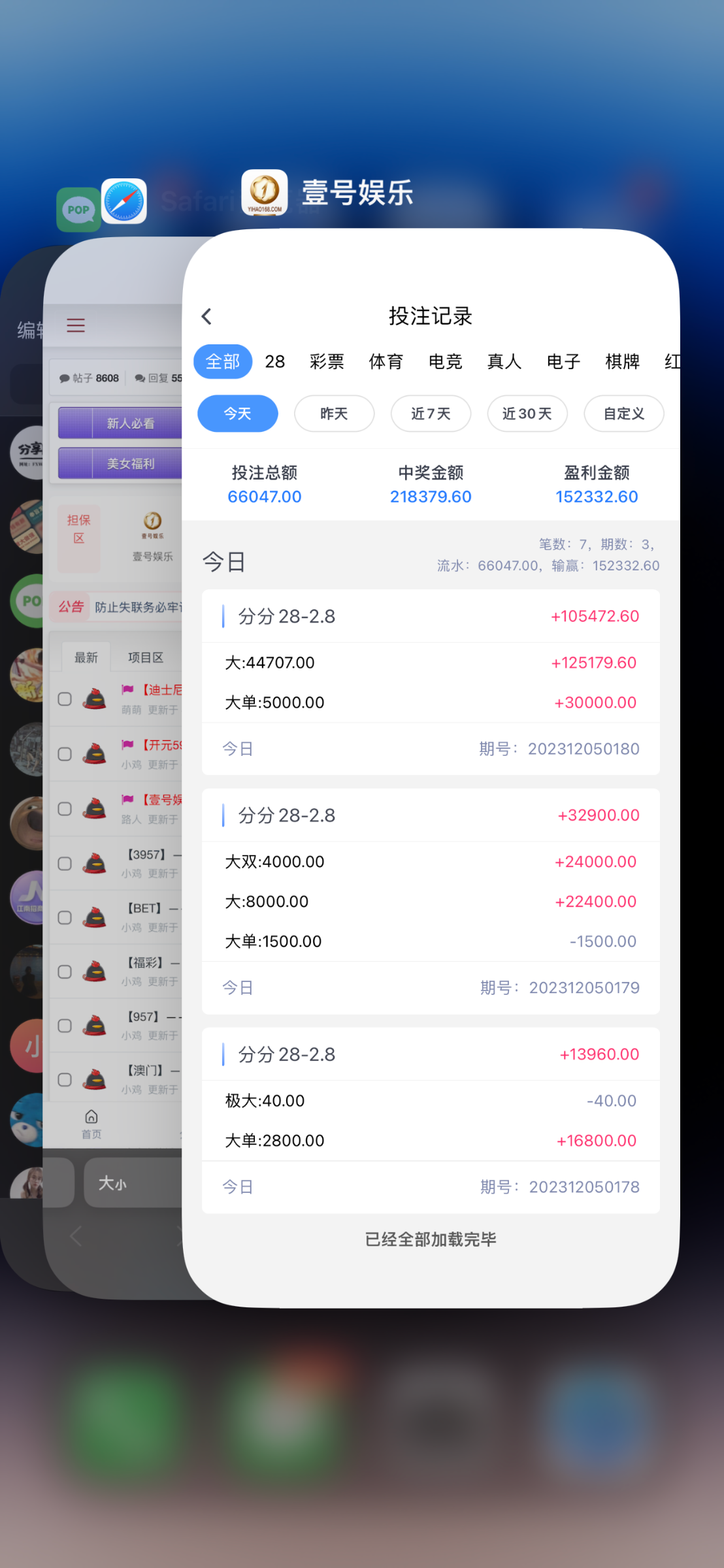
Task: Show records for 近30天
Action: click(527, 414)
